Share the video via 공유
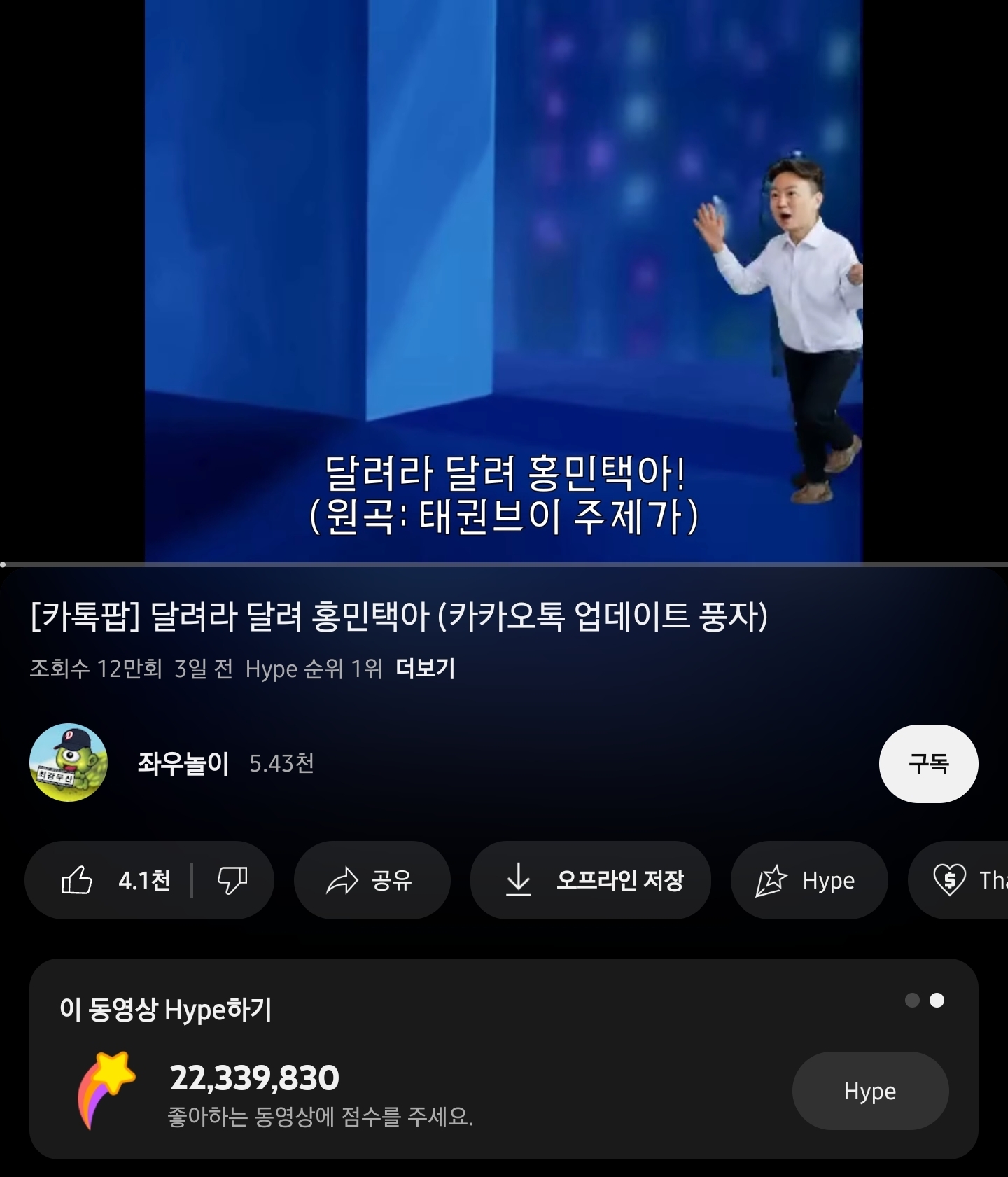The image size is (1008, 1177). click(371, 880)
